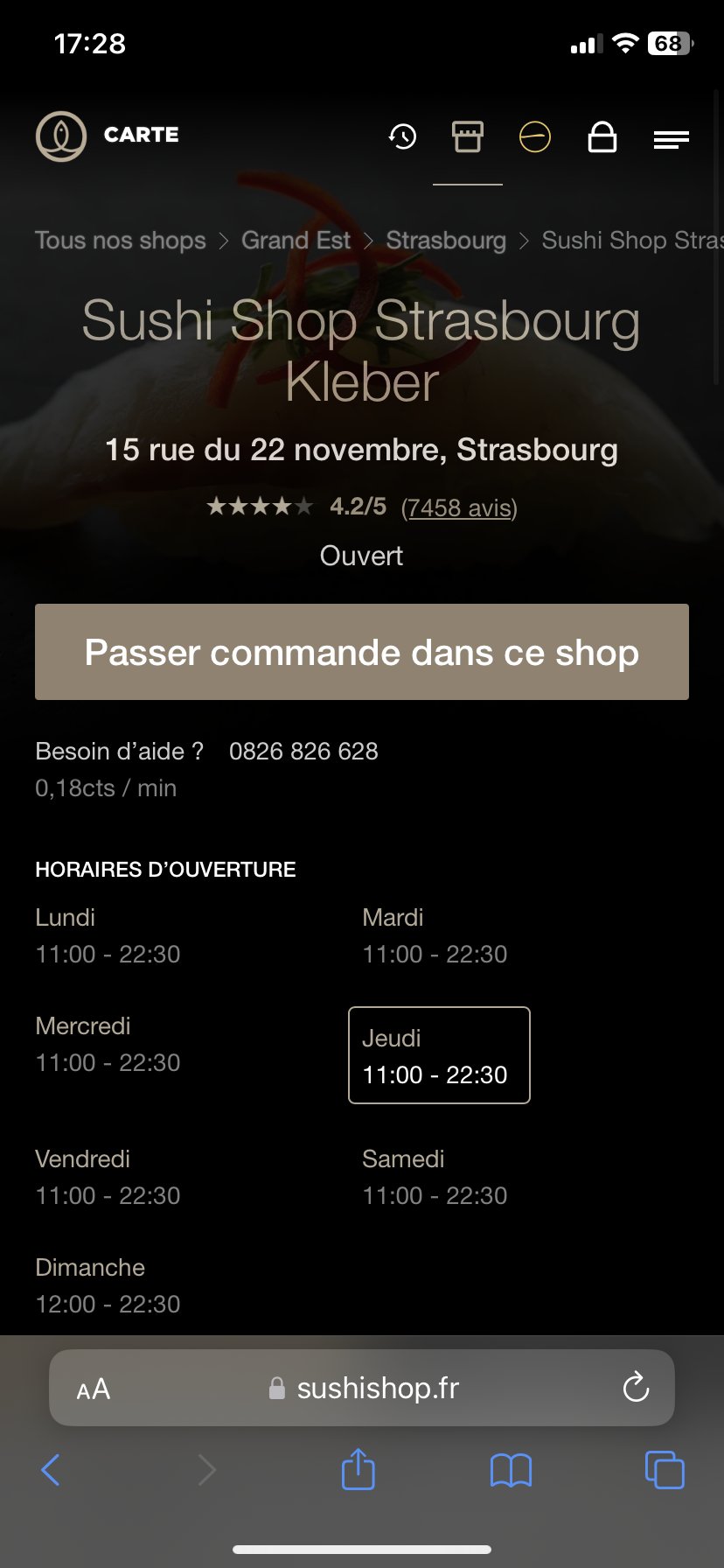
Task: Tap the yellow circle icon in the header
Action: click(535, 136)
